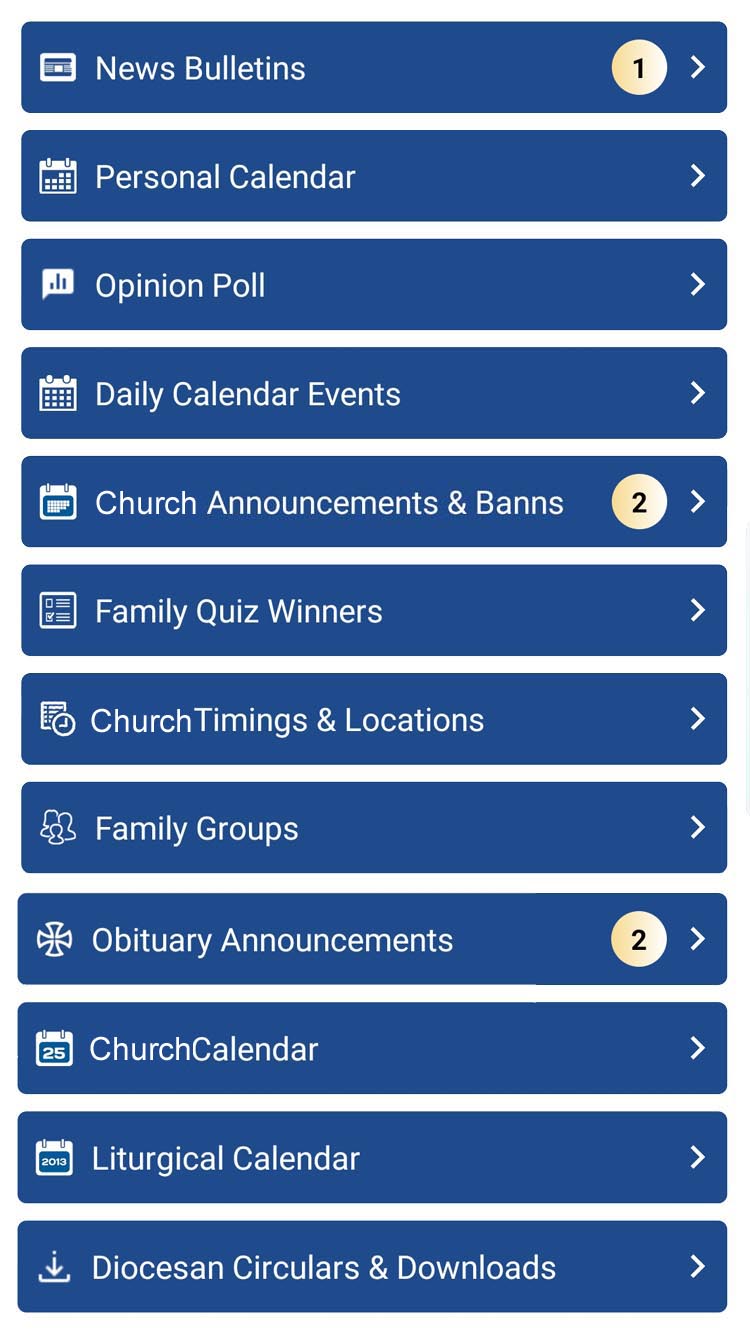The width and height of the screenshot is (750, 1334).
Task: Open Church Timings & Locations
Action: (373, 719)
